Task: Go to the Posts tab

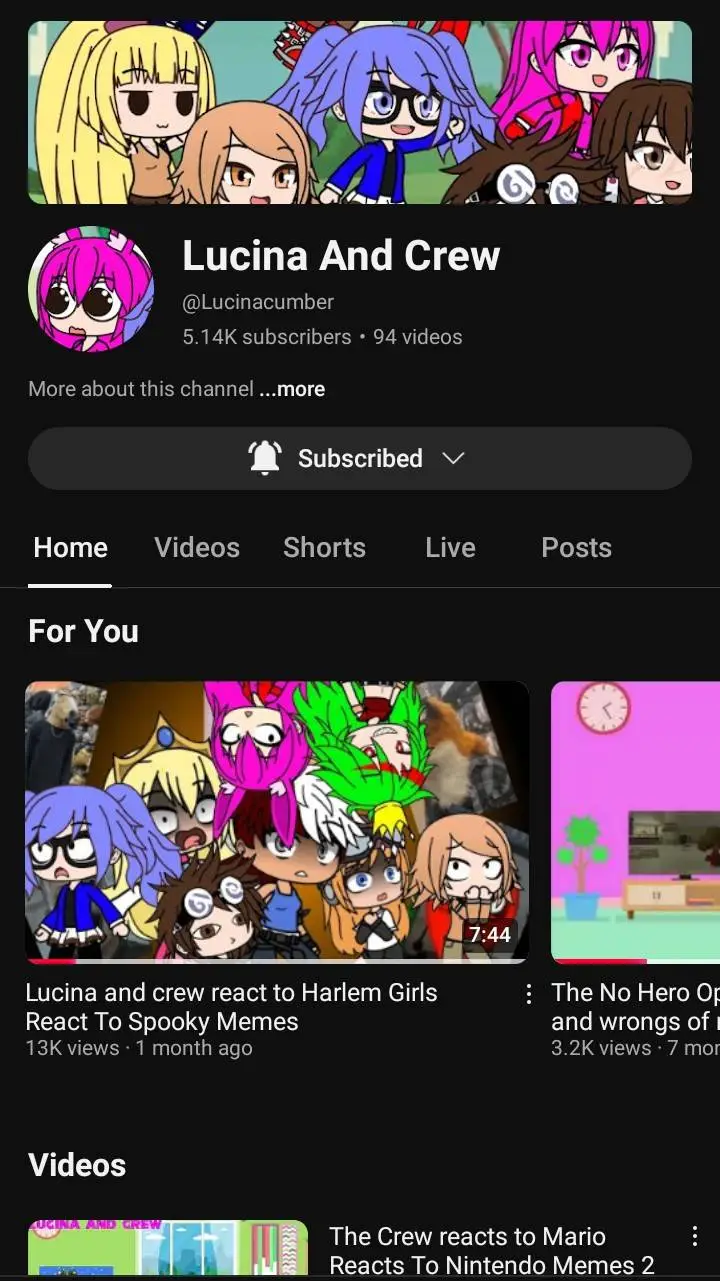Action: [x=576, y=547]
